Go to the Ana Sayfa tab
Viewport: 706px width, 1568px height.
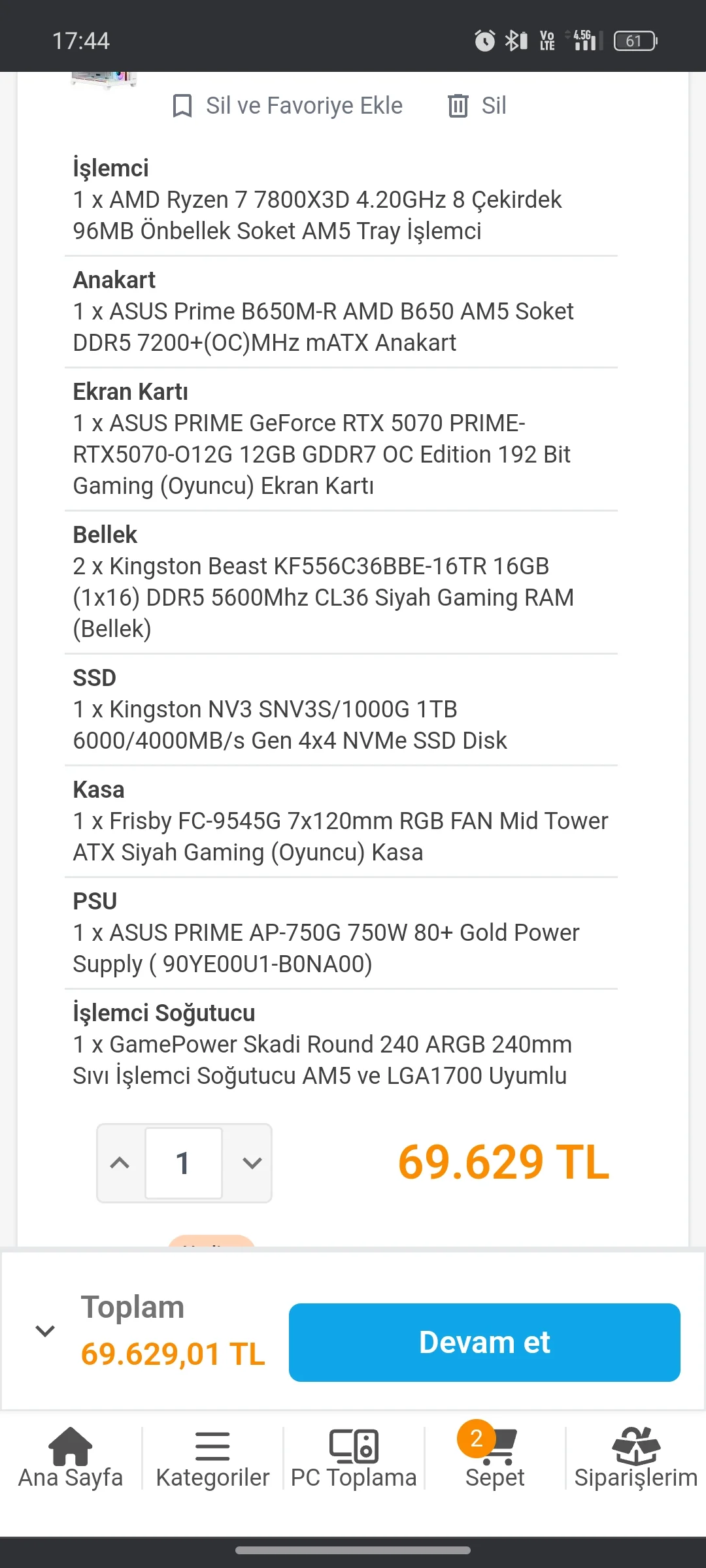pyautogui.click(x=71, y=1458)
